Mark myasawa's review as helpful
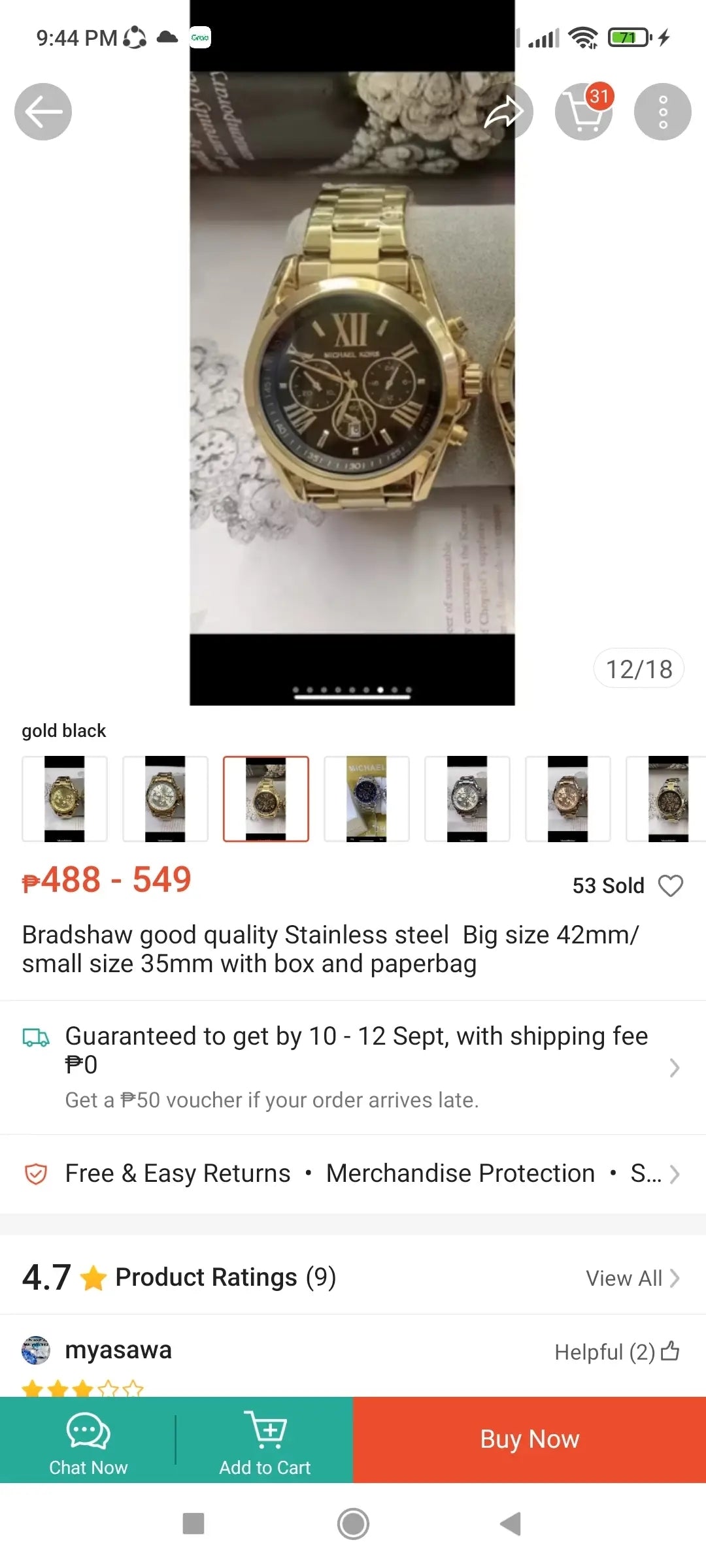Viewport: 706px width, 1568px height. coord(669,1351)
